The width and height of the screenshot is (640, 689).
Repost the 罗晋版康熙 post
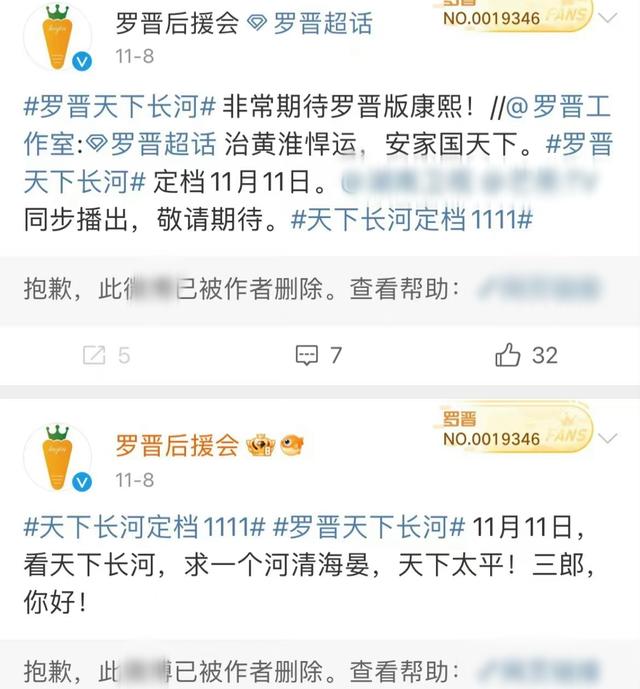click(x=106, y=354)
